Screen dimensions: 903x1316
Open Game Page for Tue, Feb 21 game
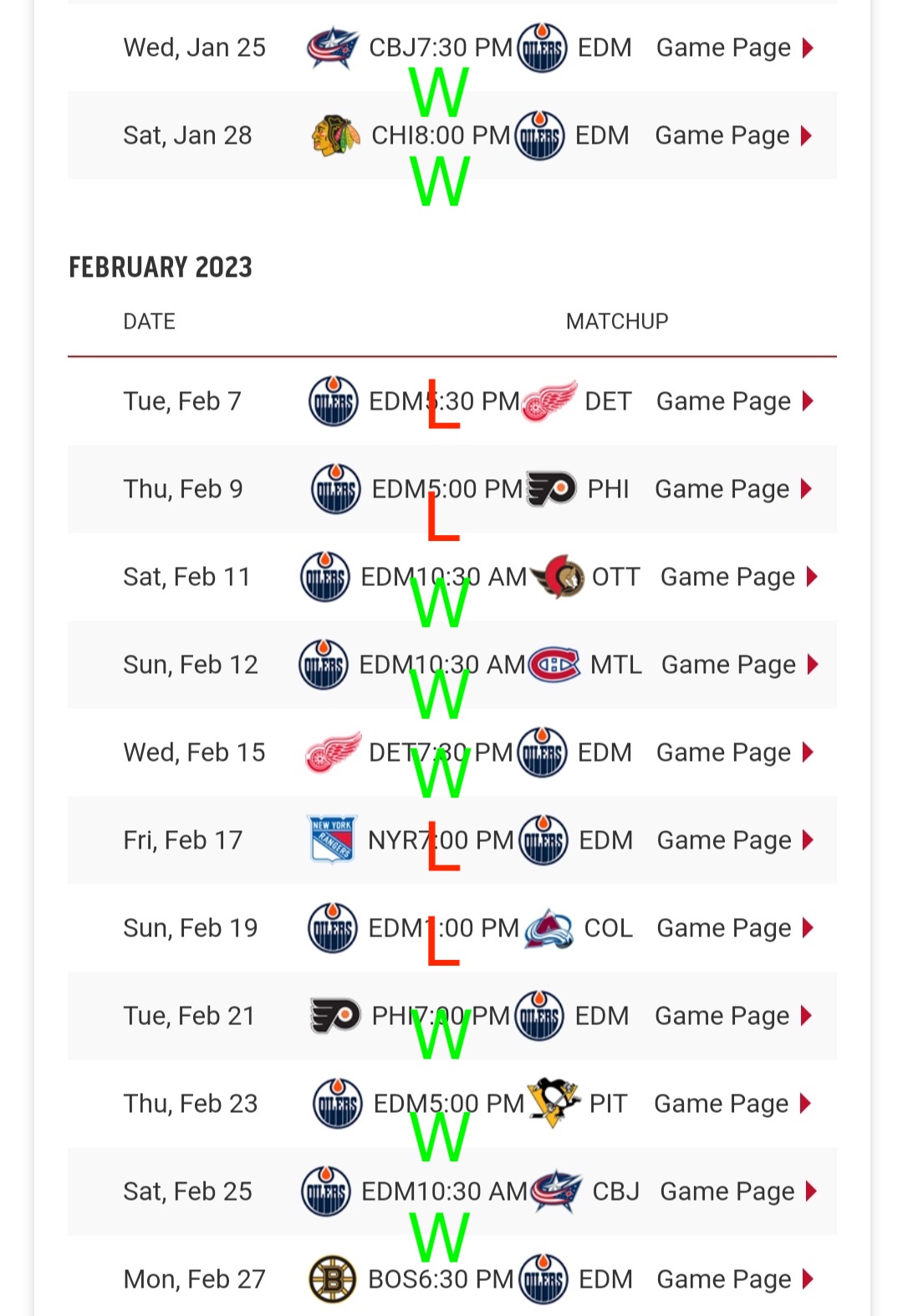pos(732,1016)
